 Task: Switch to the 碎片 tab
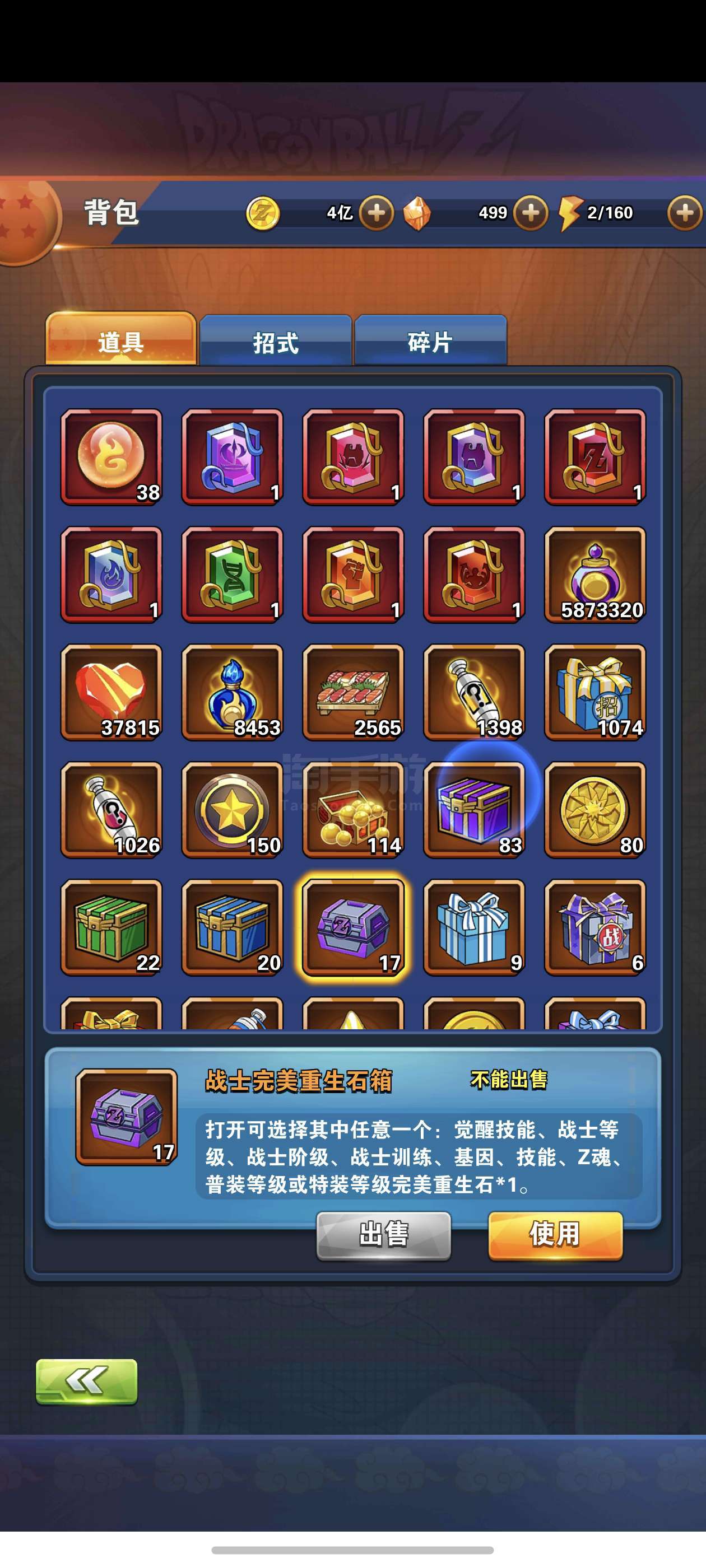point(431,340)
